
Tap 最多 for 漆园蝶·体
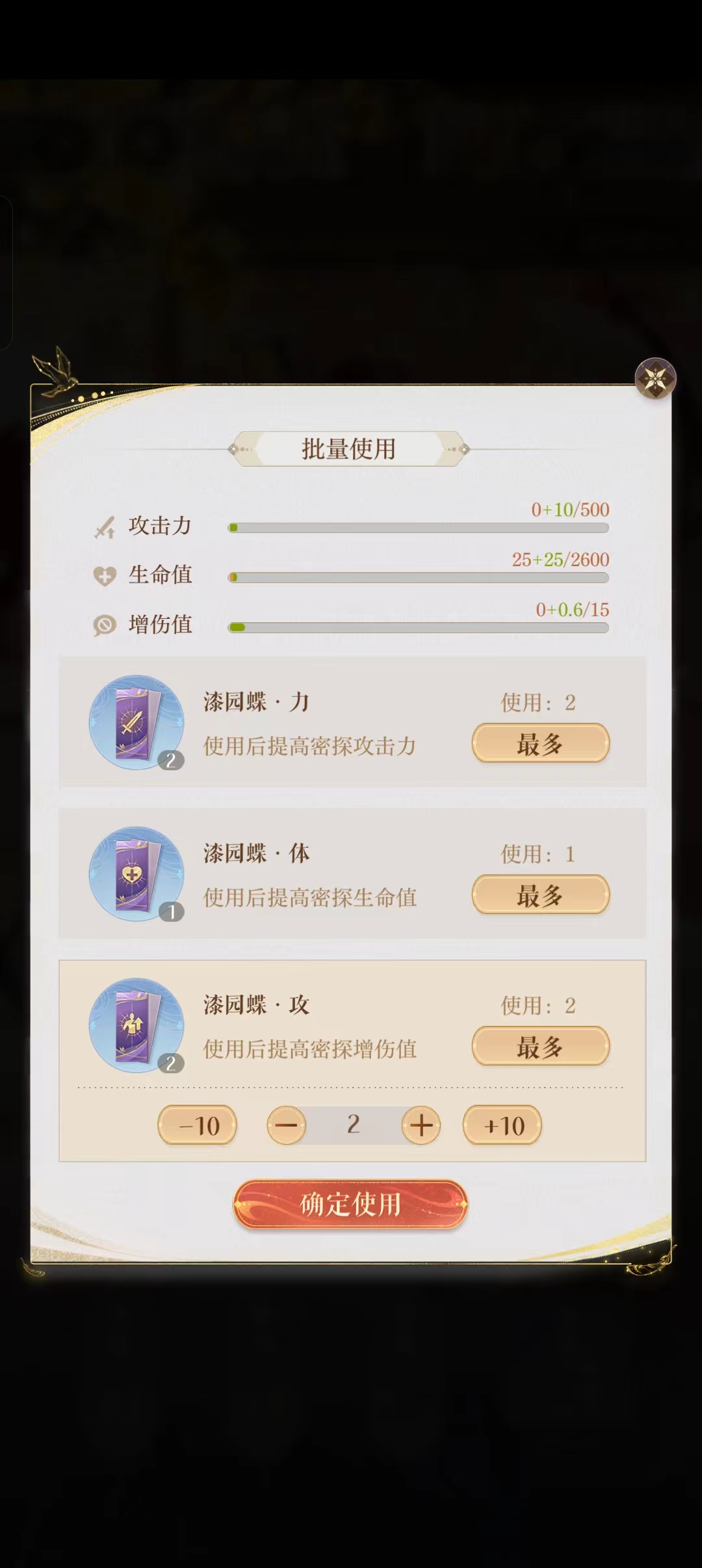click(540, 895)
